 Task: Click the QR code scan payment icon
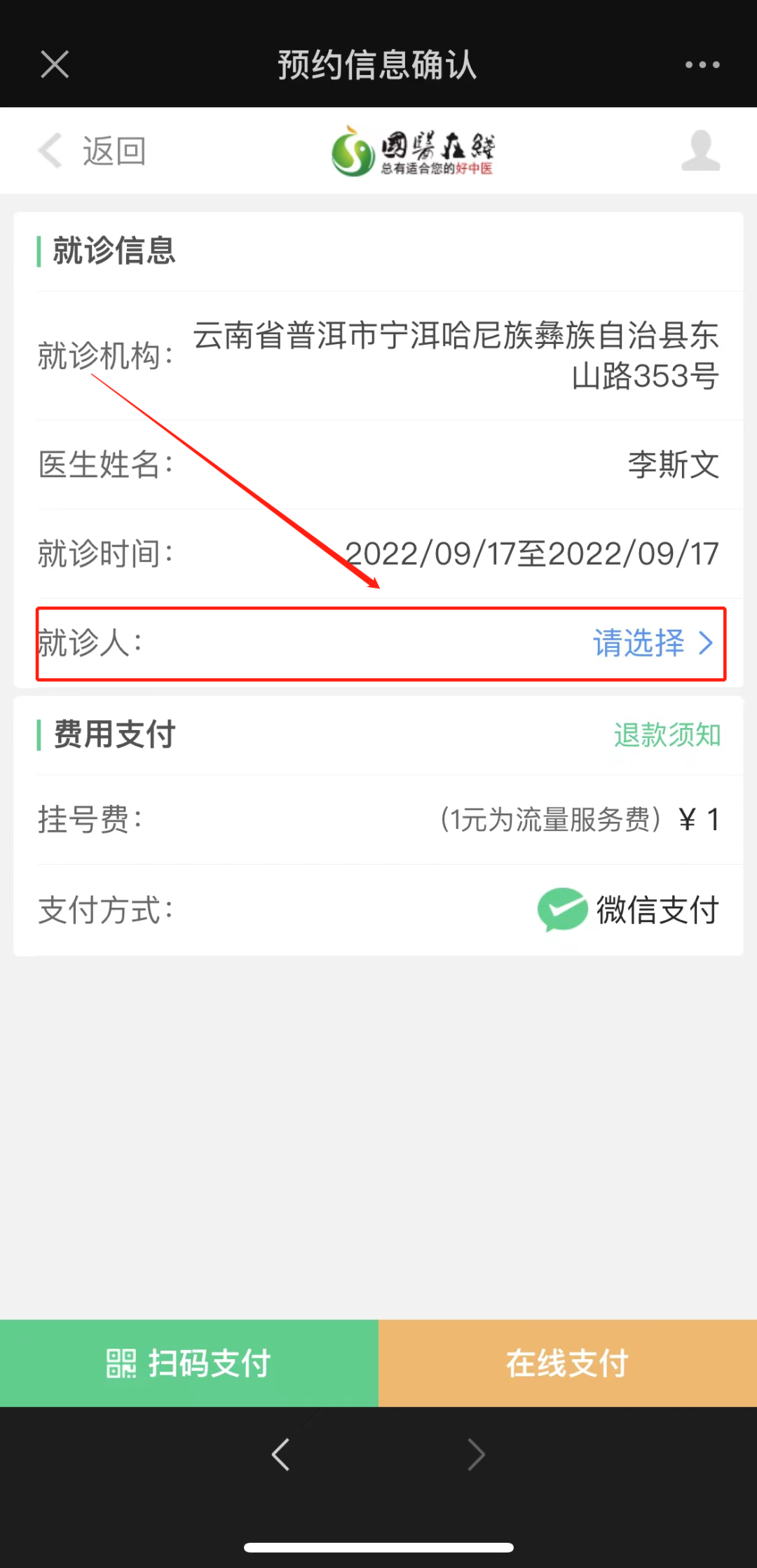click(x=121, y=1362)
